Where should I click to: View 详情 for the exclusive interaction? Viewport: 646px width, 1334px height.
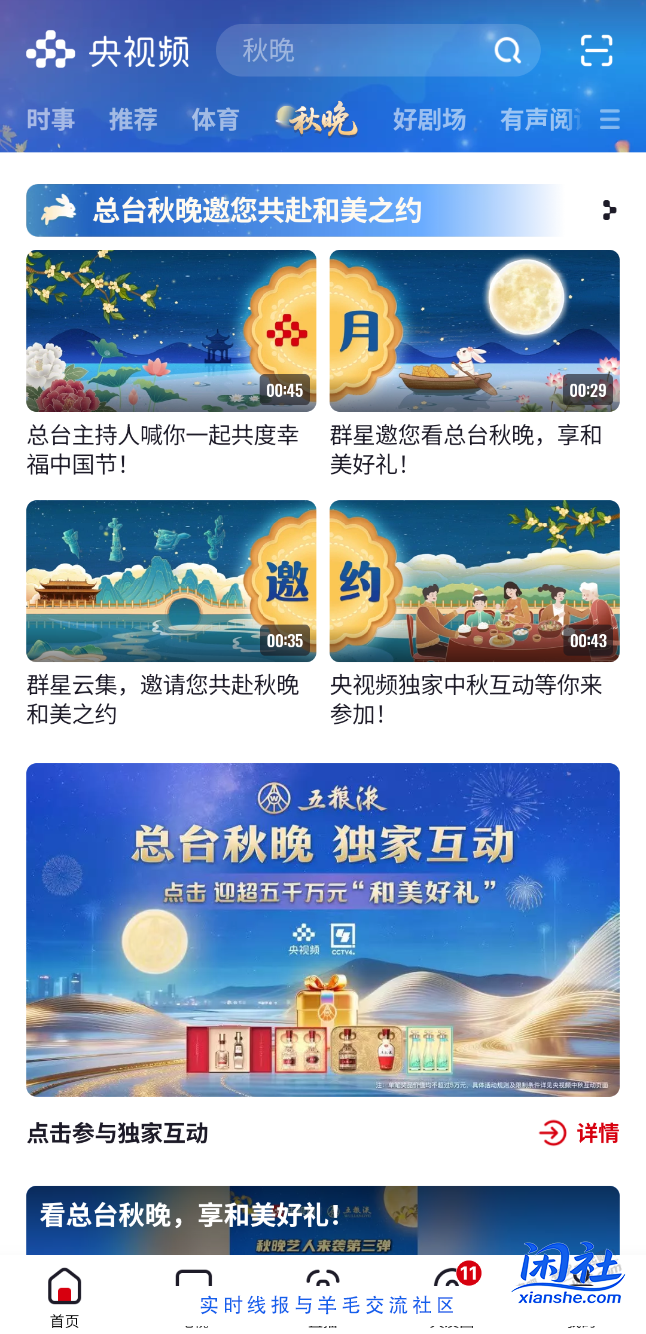(x=580, y=1133)
